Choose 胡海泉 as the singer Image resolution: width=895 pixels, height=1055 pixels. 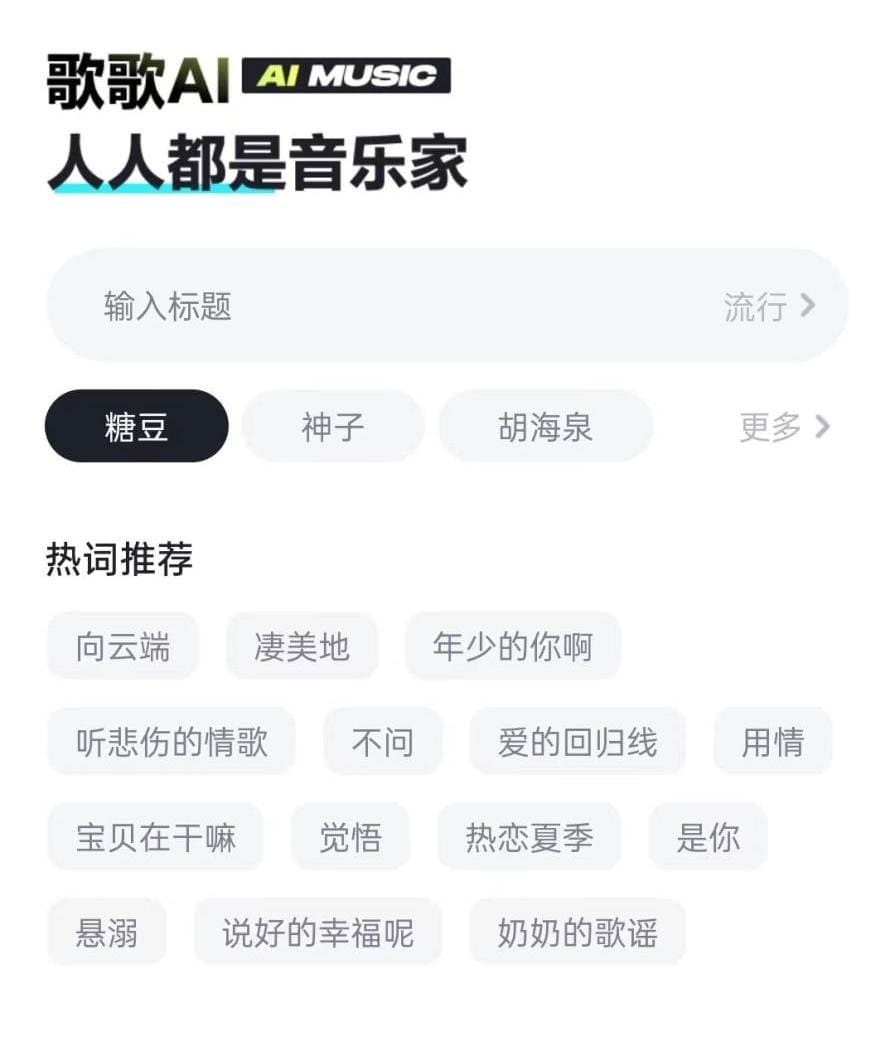point(546,426)
